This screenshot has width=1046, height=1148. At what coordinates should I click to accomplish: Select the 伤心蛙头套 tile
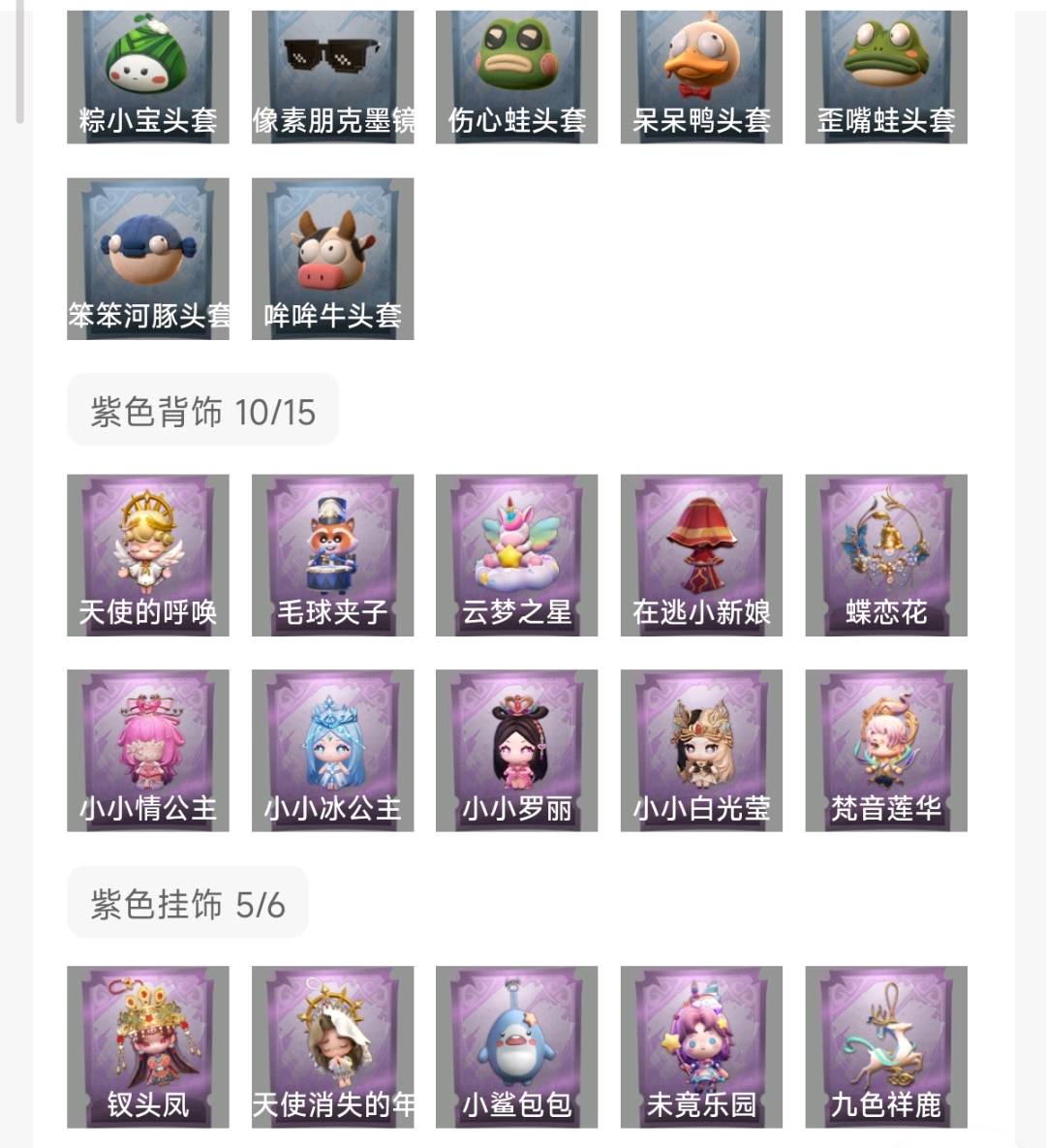[516, 78]
